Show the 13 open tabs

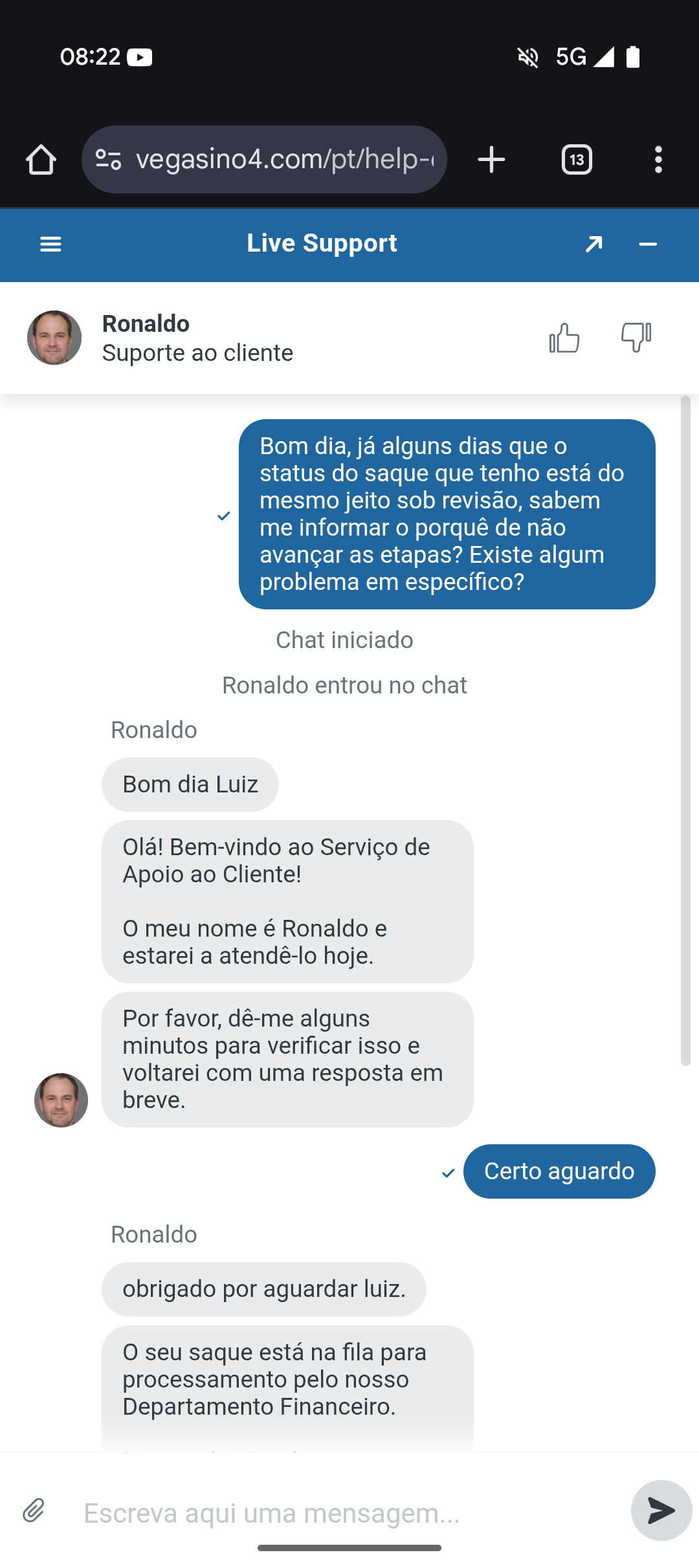577,160
